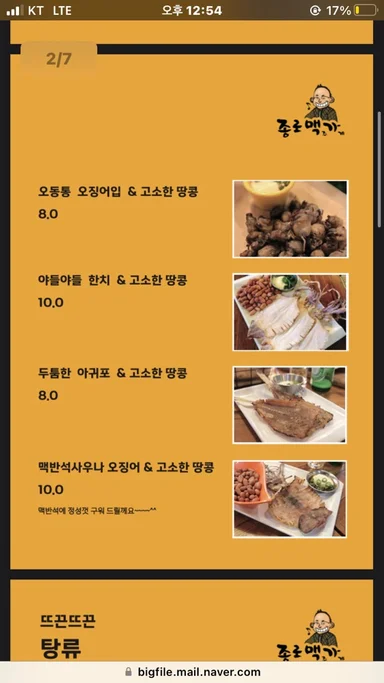Tap the bigfile.mail.naver.com address bar
This screenshot has width=384, height=683.
192,672
